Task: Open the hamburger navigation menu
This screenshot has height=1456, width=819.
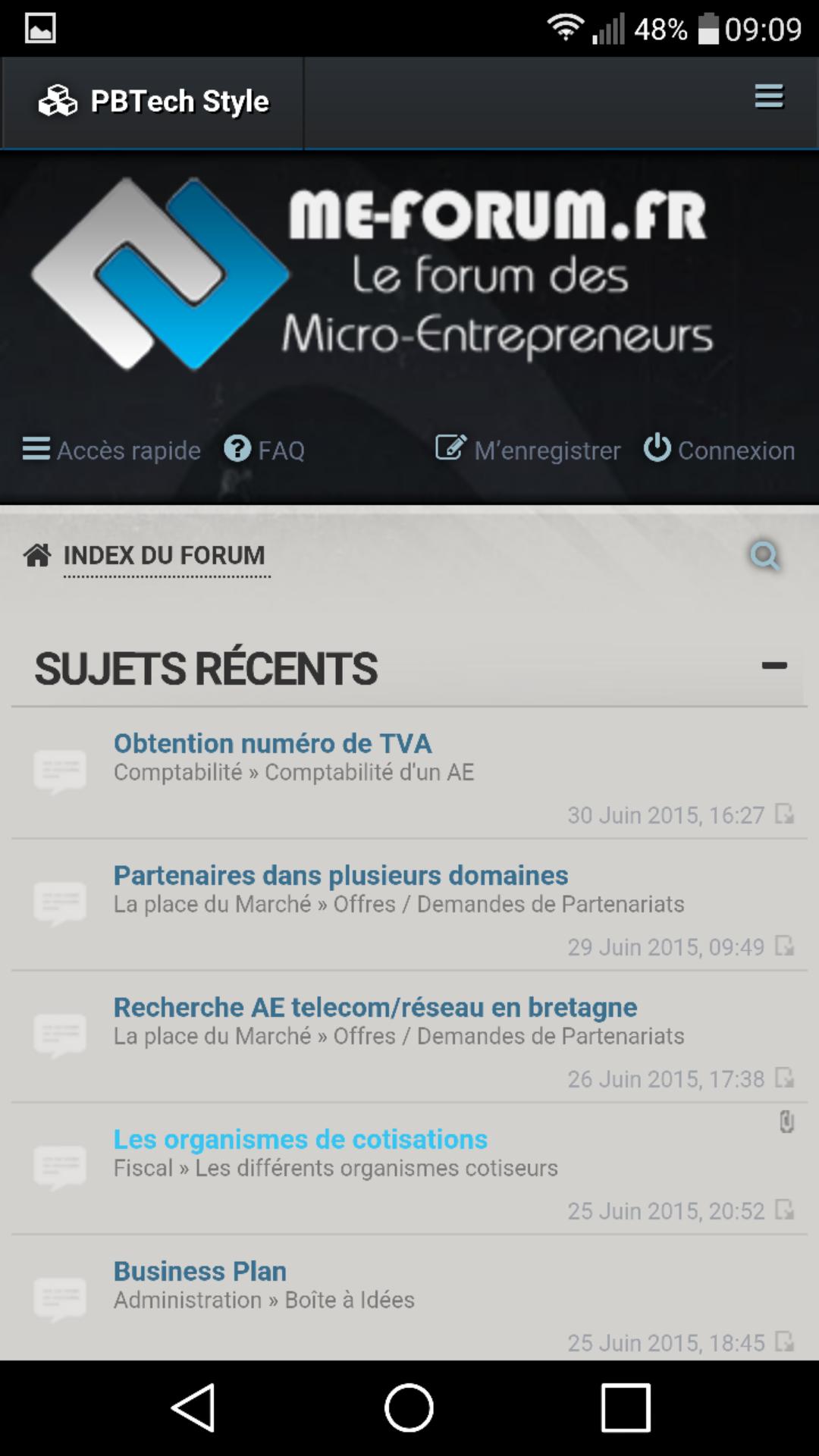Action: (x=769, y=97)
